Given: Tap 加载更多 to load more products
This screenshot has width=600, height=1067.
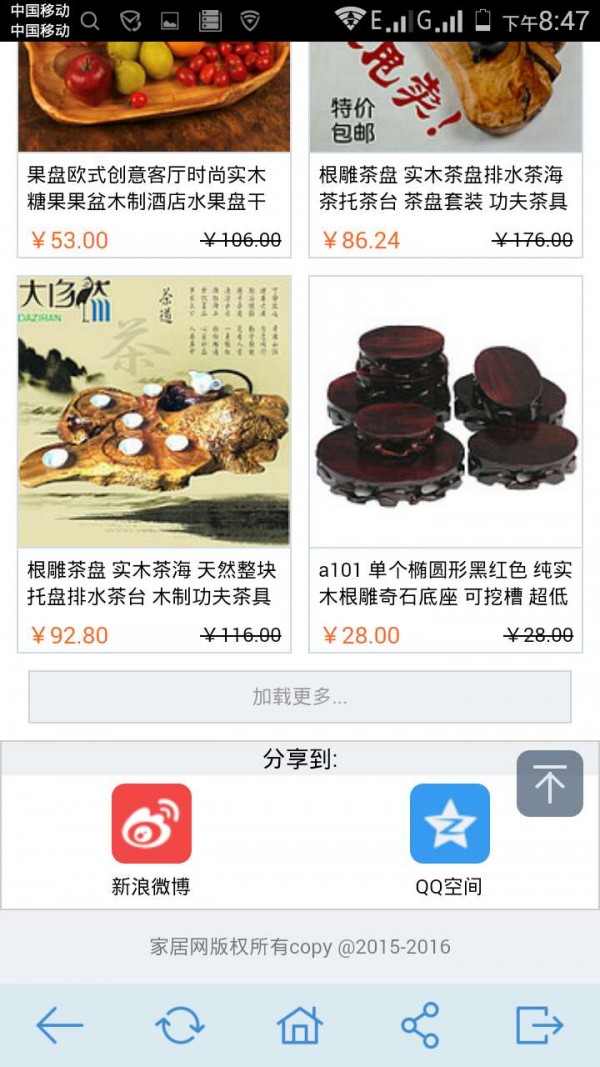Looking at the screenshot, I should (x=299, y=697).
